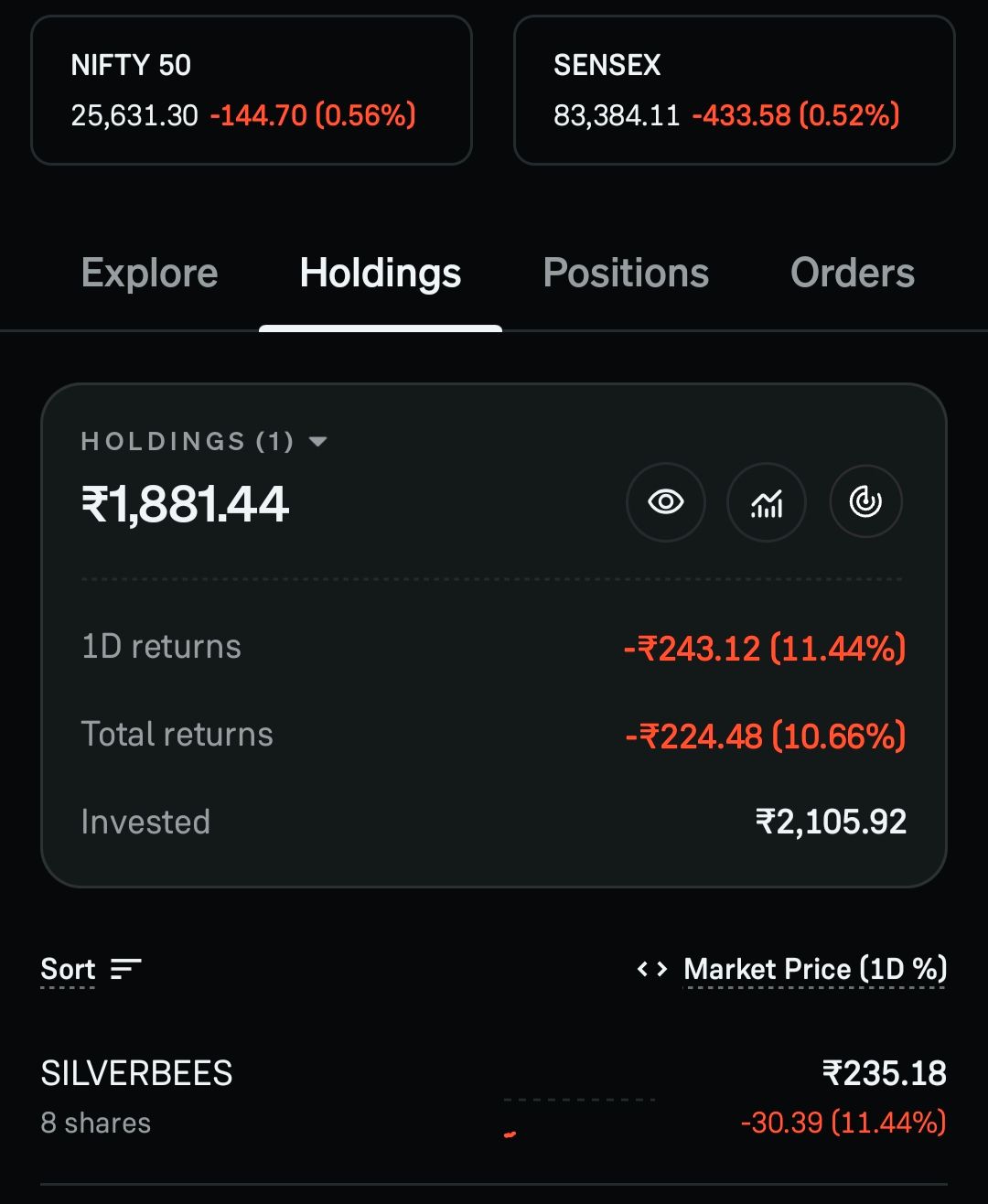This screenshot has width=988, height=1204.
Task: Open the Sort options
Action: point(91,969)
